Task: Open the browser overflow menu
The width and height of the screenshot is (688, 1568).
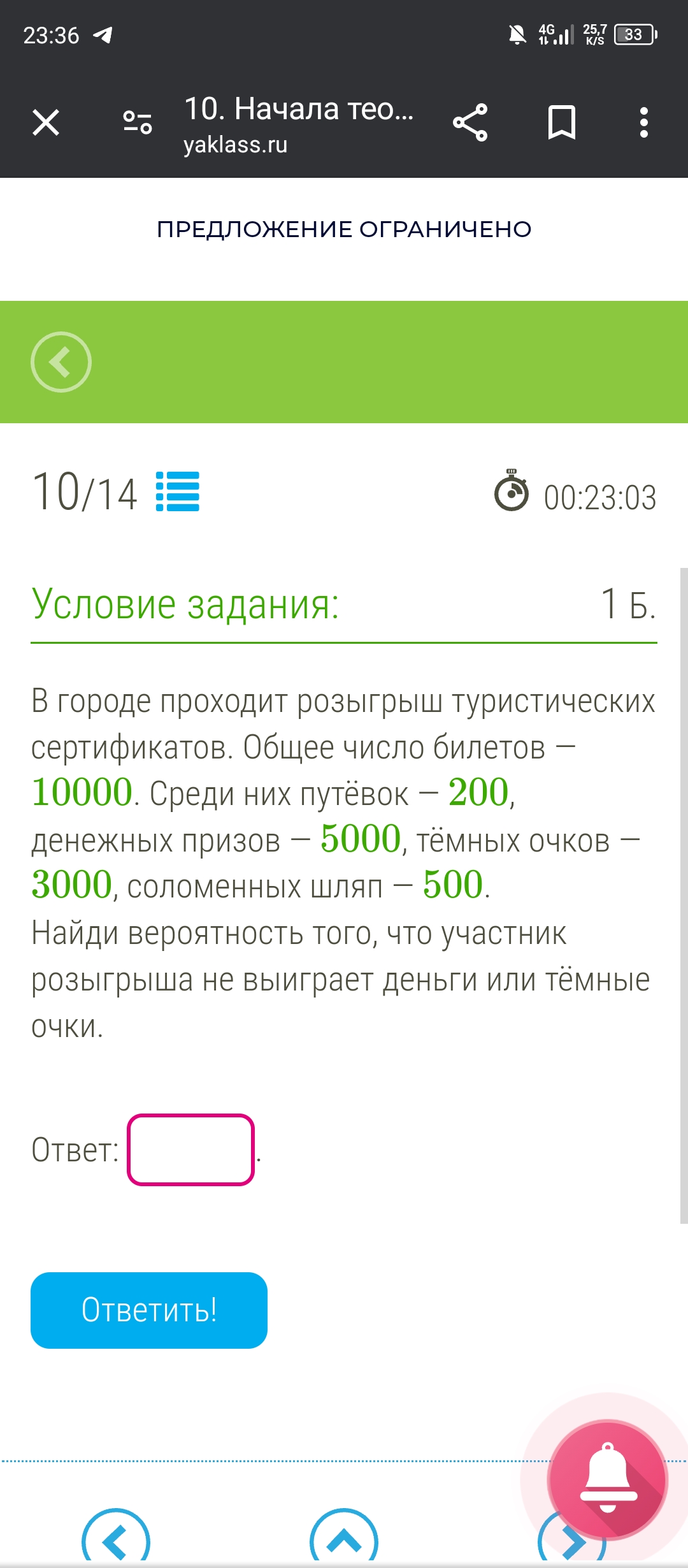Action: tap(644, 122)
